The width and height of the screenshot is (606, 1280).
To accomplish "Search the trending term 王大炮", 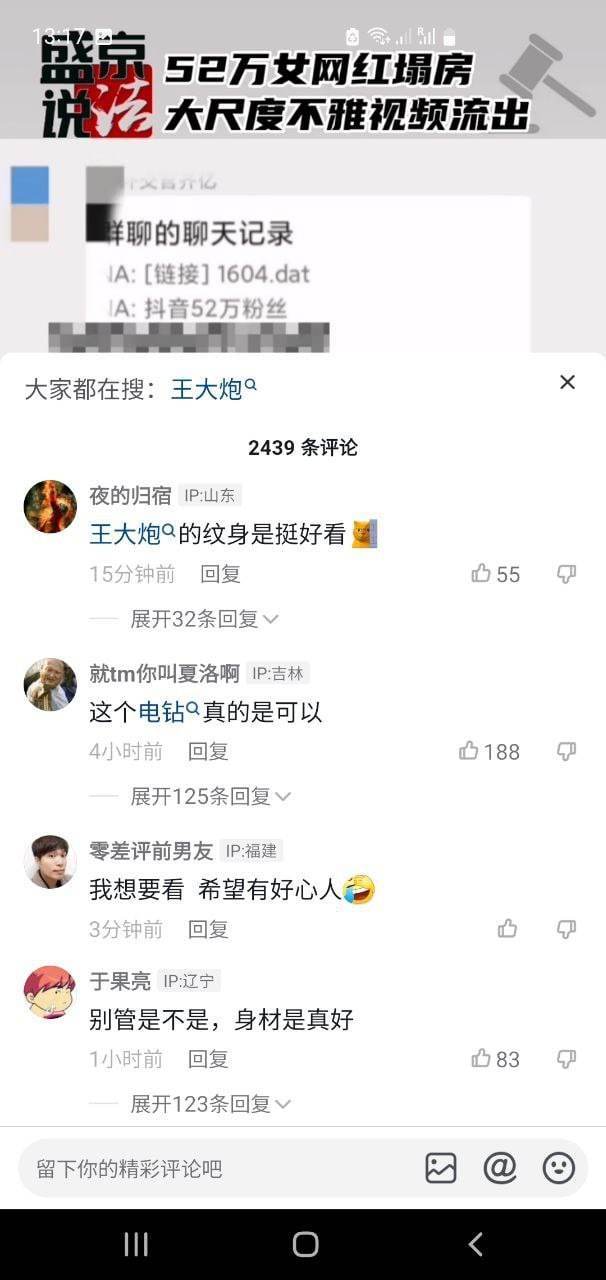I will pyautogui.click(x=212, y=389).
